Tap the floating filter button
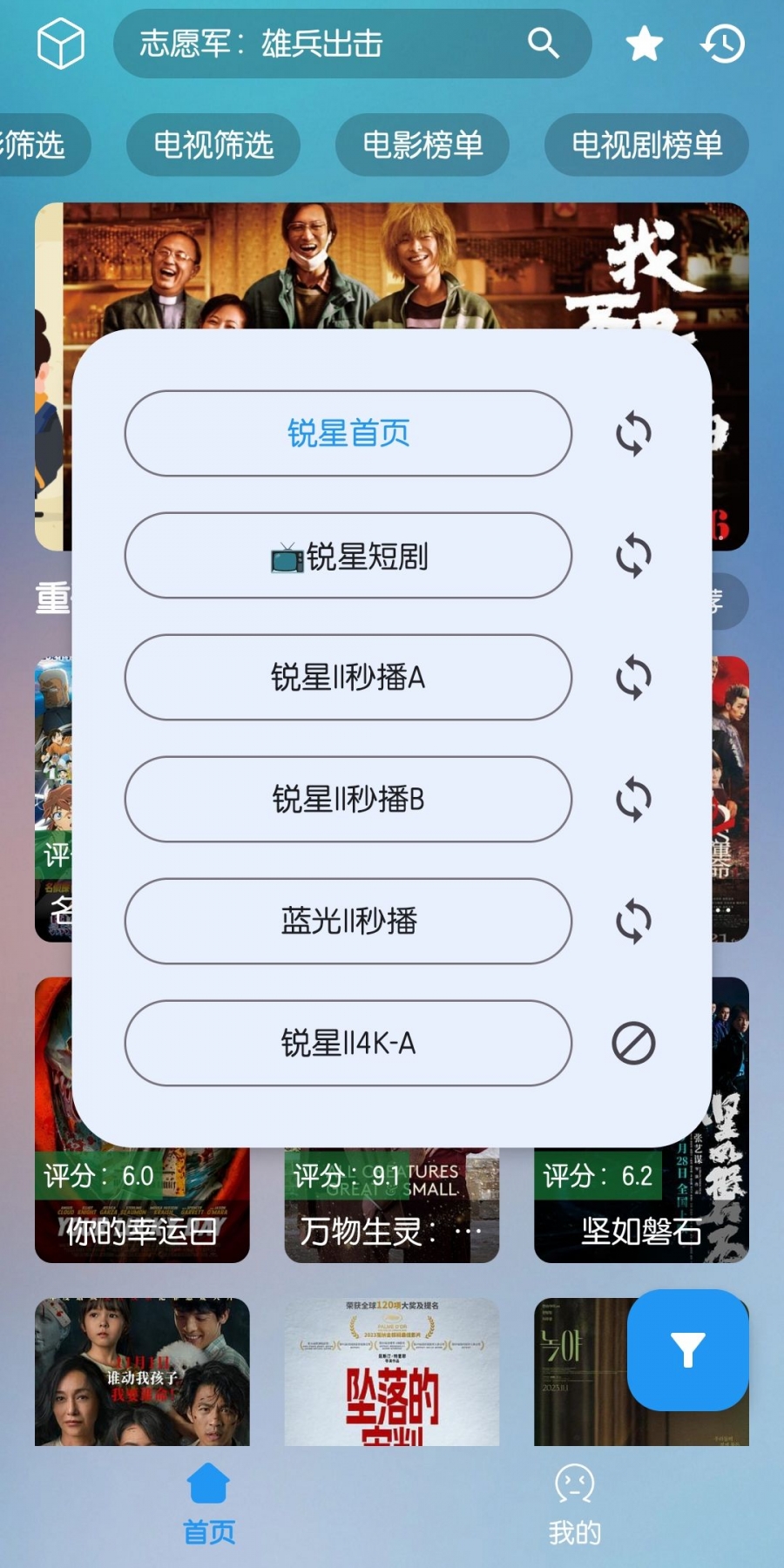This screenshot has height=1568, width=784. pos(688,1349)
